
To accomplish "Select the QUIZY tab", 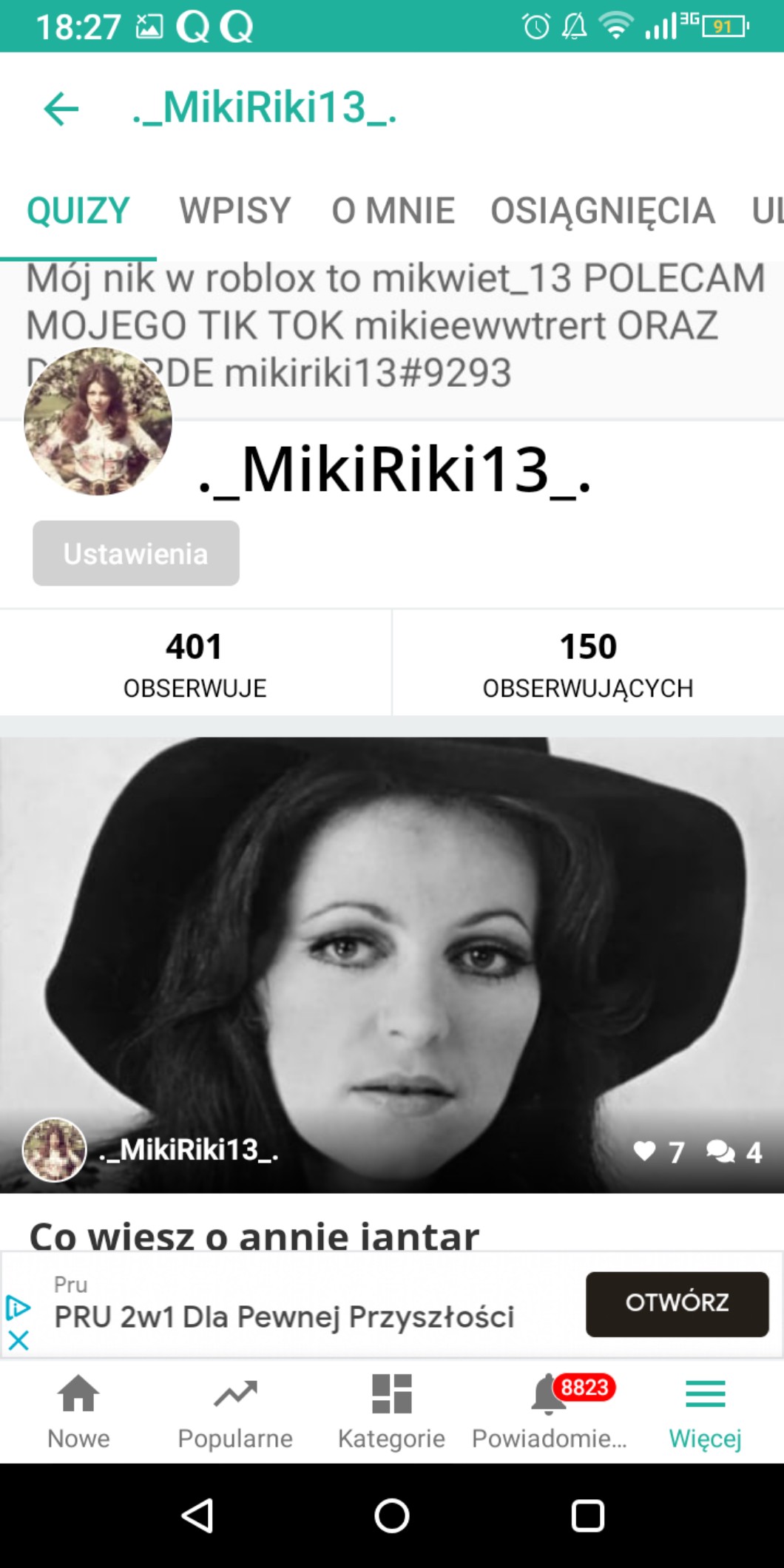I will (x=78, y=211).
